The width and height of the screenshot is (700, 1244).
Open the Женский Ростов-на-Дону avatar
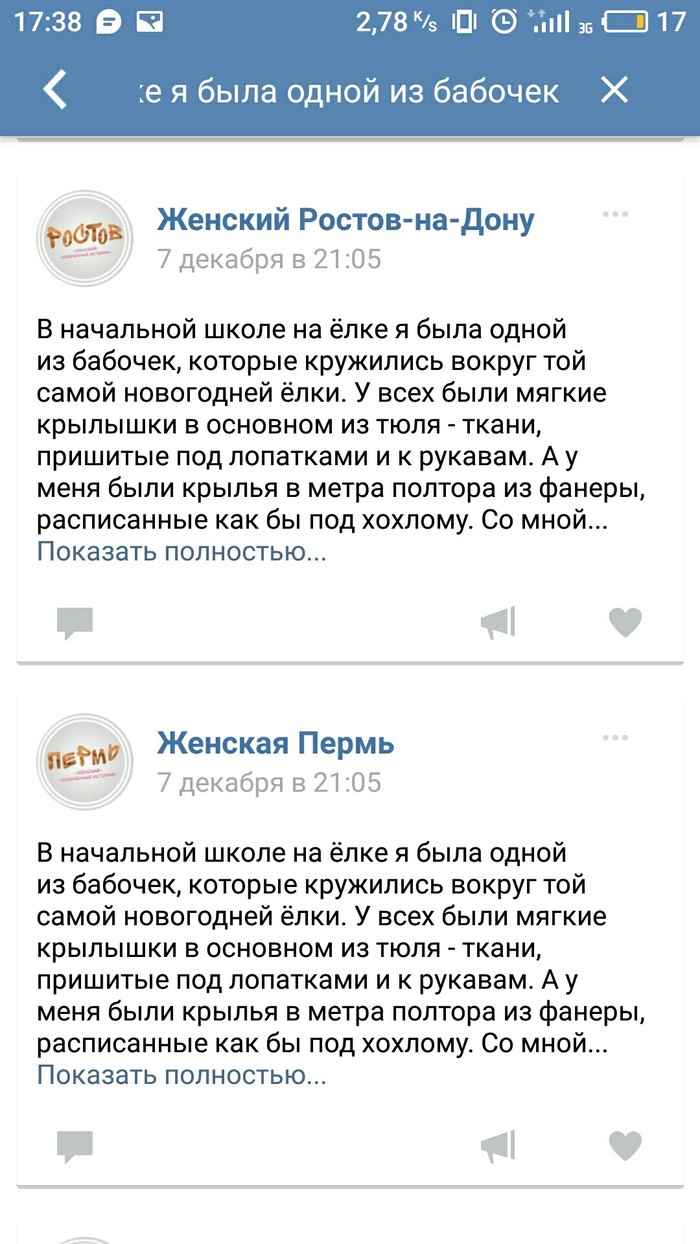pos(85,238)
